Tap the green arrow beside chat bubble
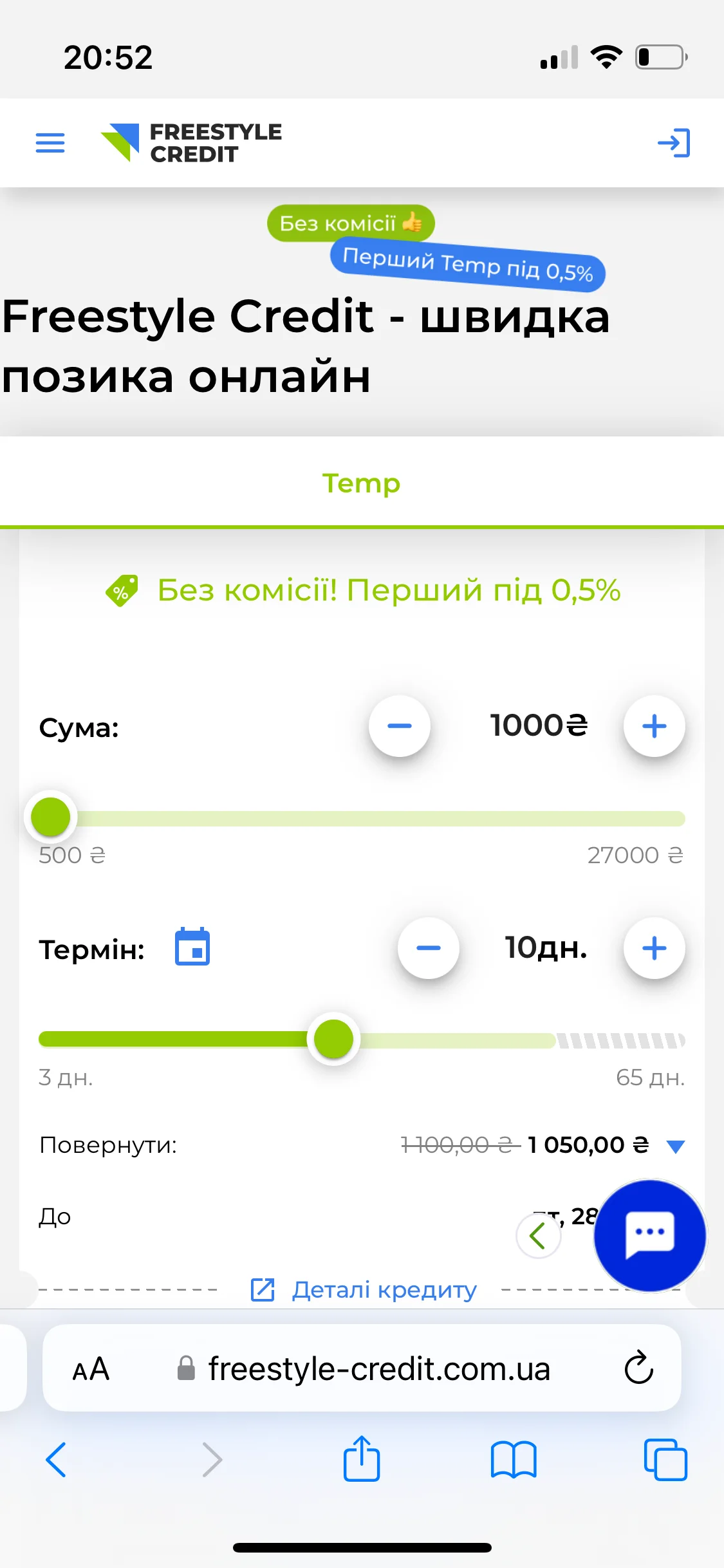 (x=538, y=1235)
